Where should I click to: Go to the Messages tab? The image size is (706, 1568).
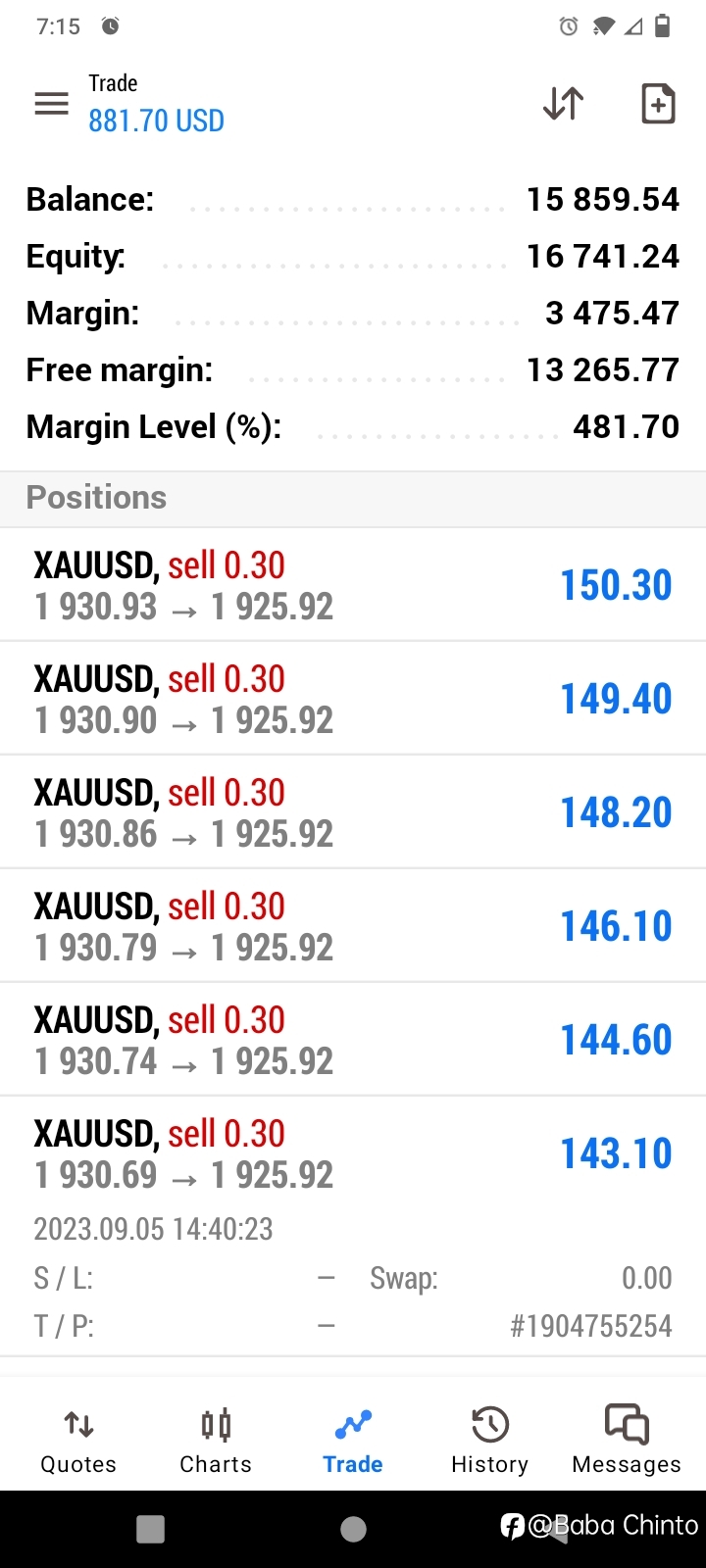click(627, 1441)
